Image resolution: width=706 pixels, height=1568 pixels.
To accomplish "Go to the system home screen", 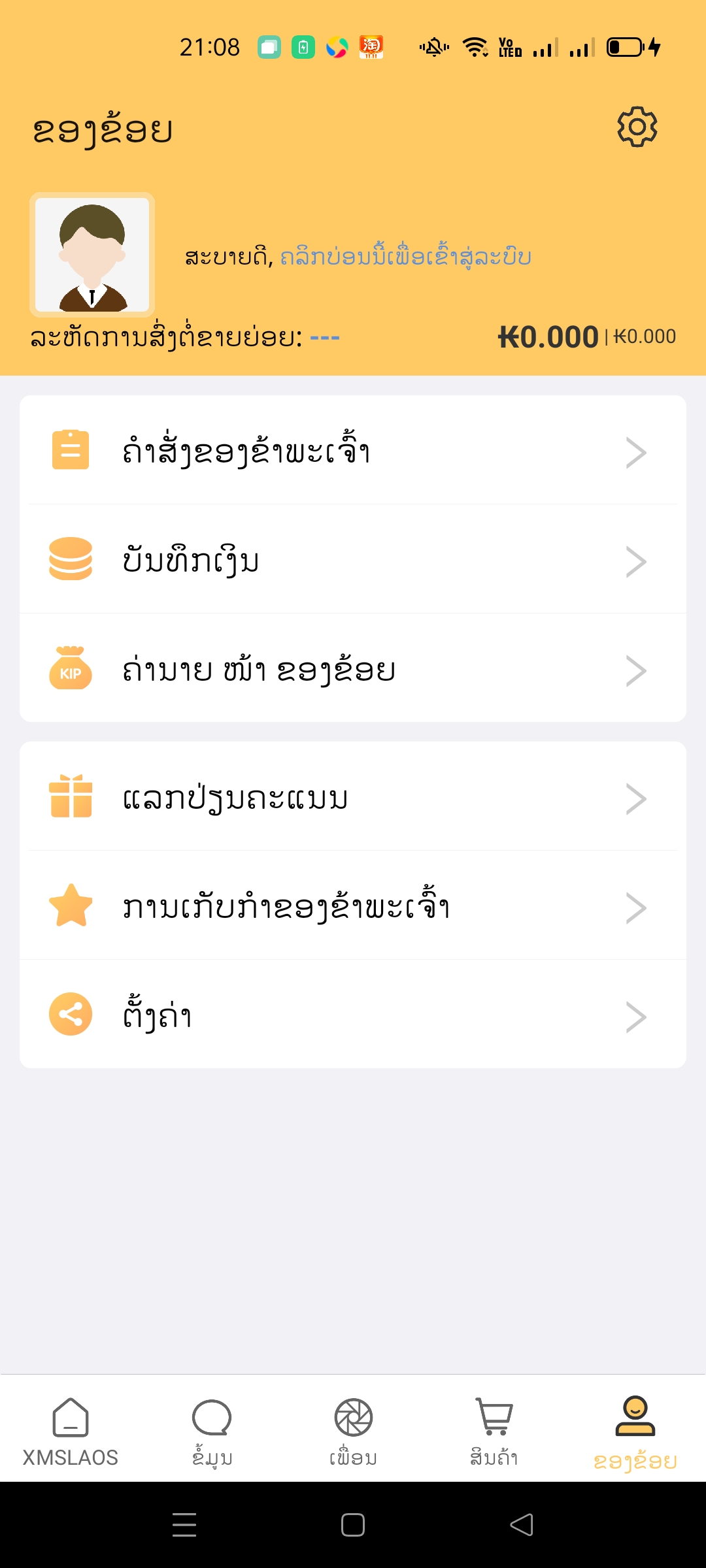I will point(353,1525).
